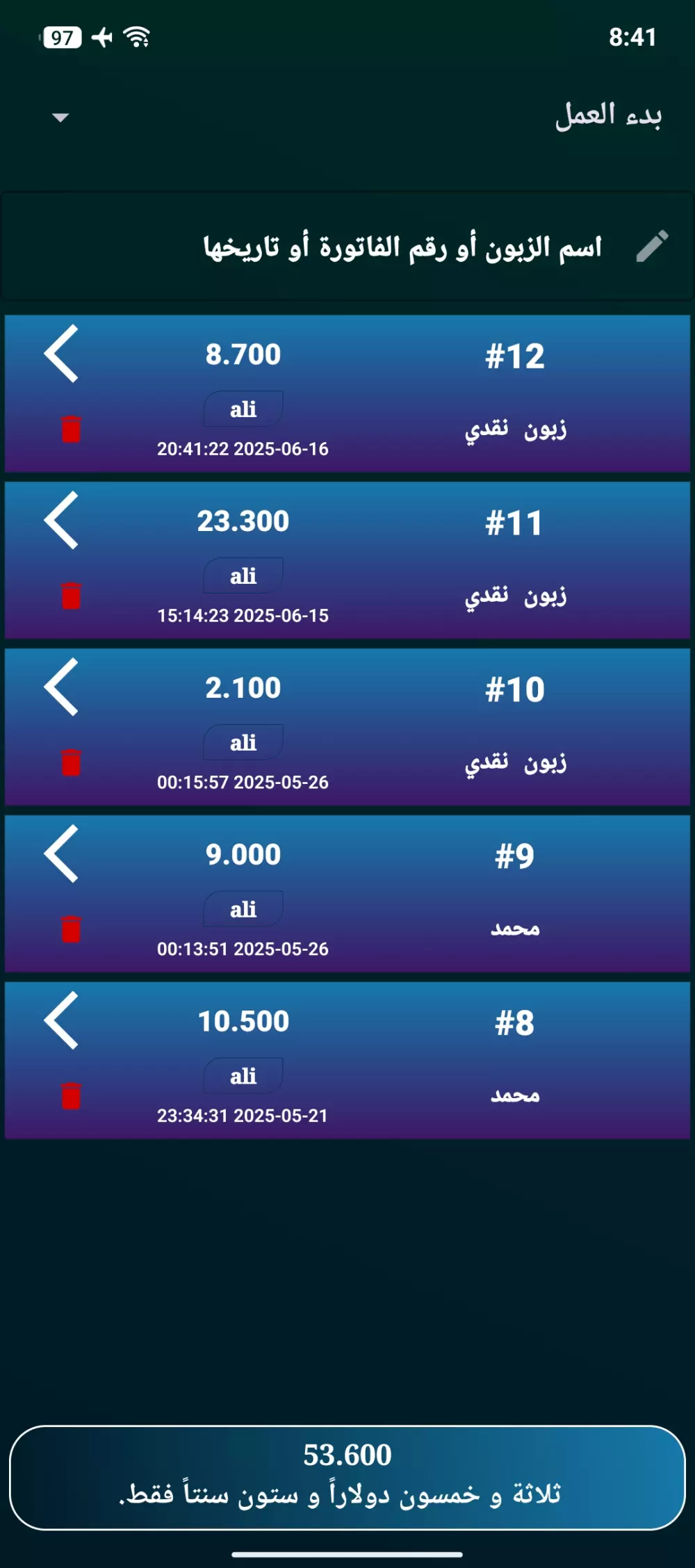Delete invoice #11
Viewport: 695px width, 1568px height.
coord(72,596)
